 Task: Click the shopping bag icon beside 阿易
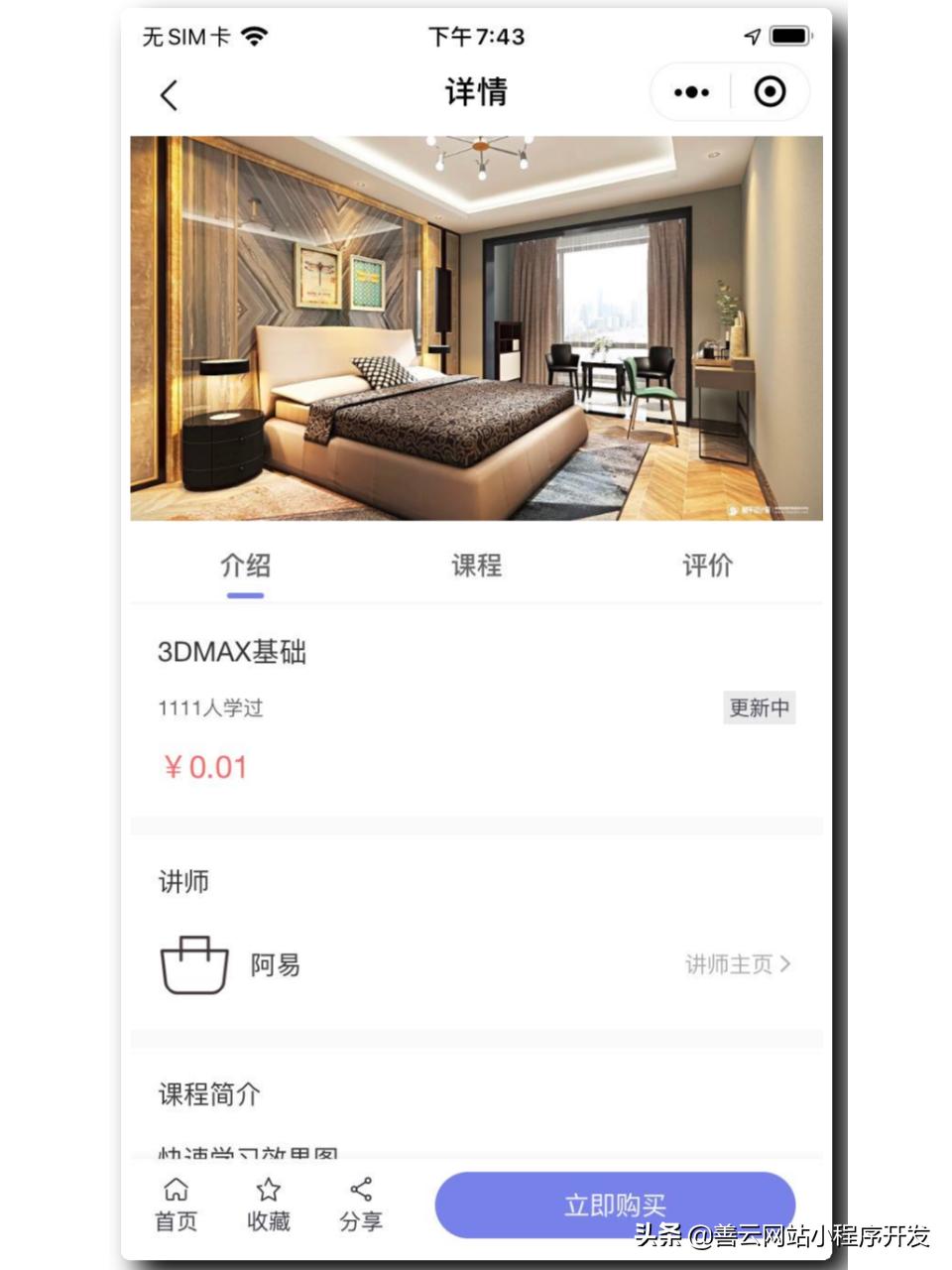pyautogui.click(x=191, y=963)
